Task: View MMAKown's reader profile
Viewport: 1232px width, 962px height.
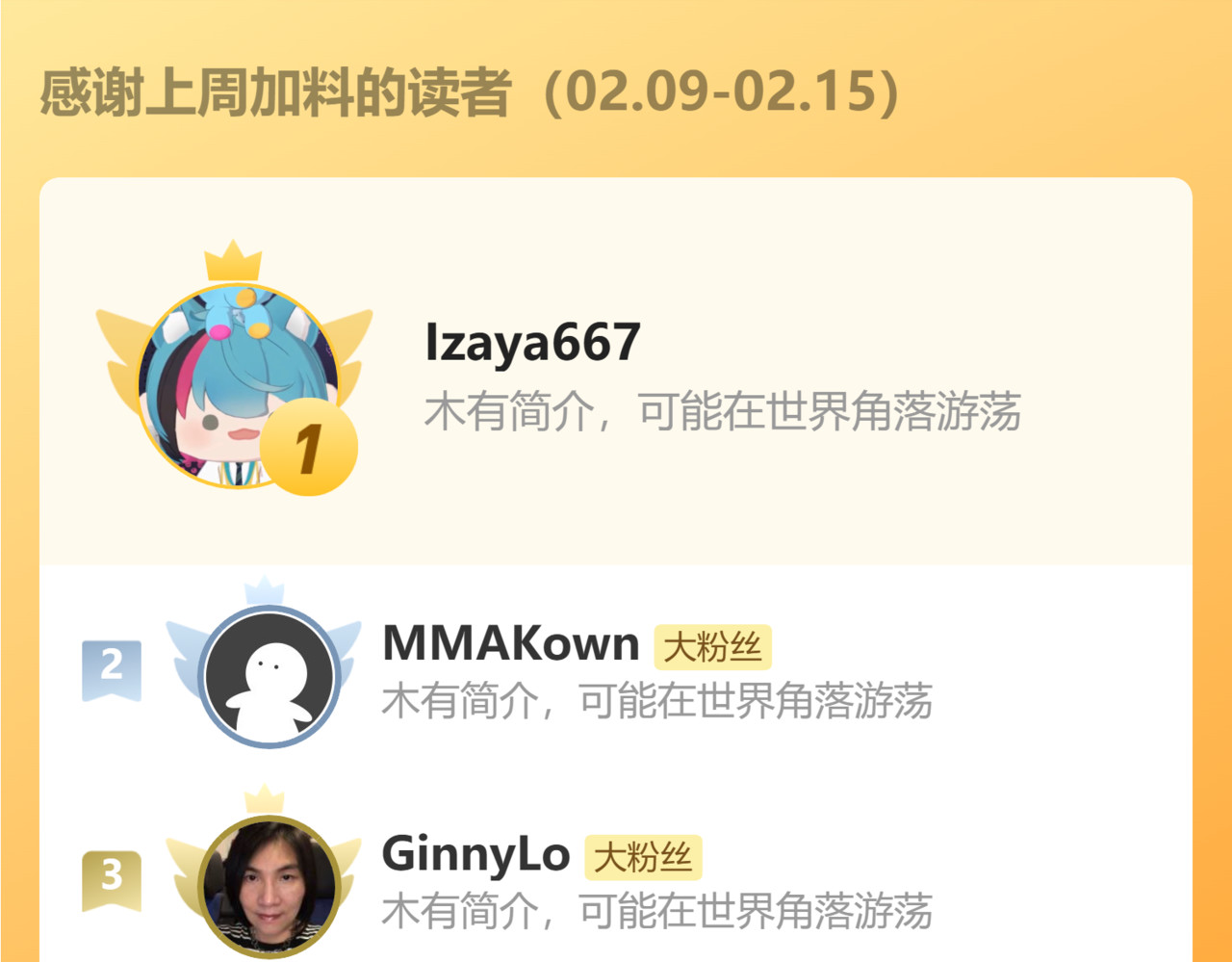Action: pos(511,643)
